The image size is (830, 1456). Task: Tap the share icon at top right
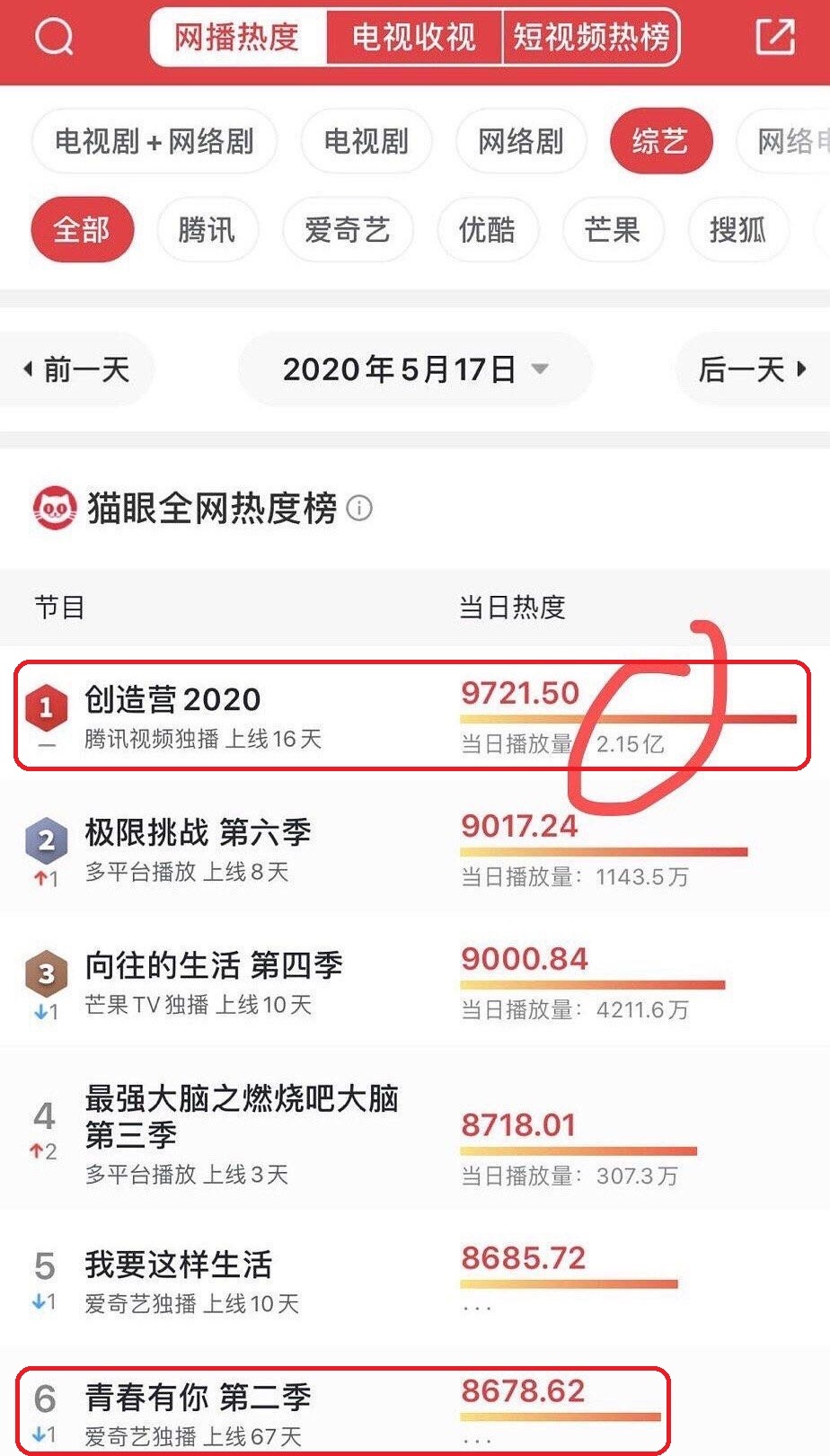point(774,38)
